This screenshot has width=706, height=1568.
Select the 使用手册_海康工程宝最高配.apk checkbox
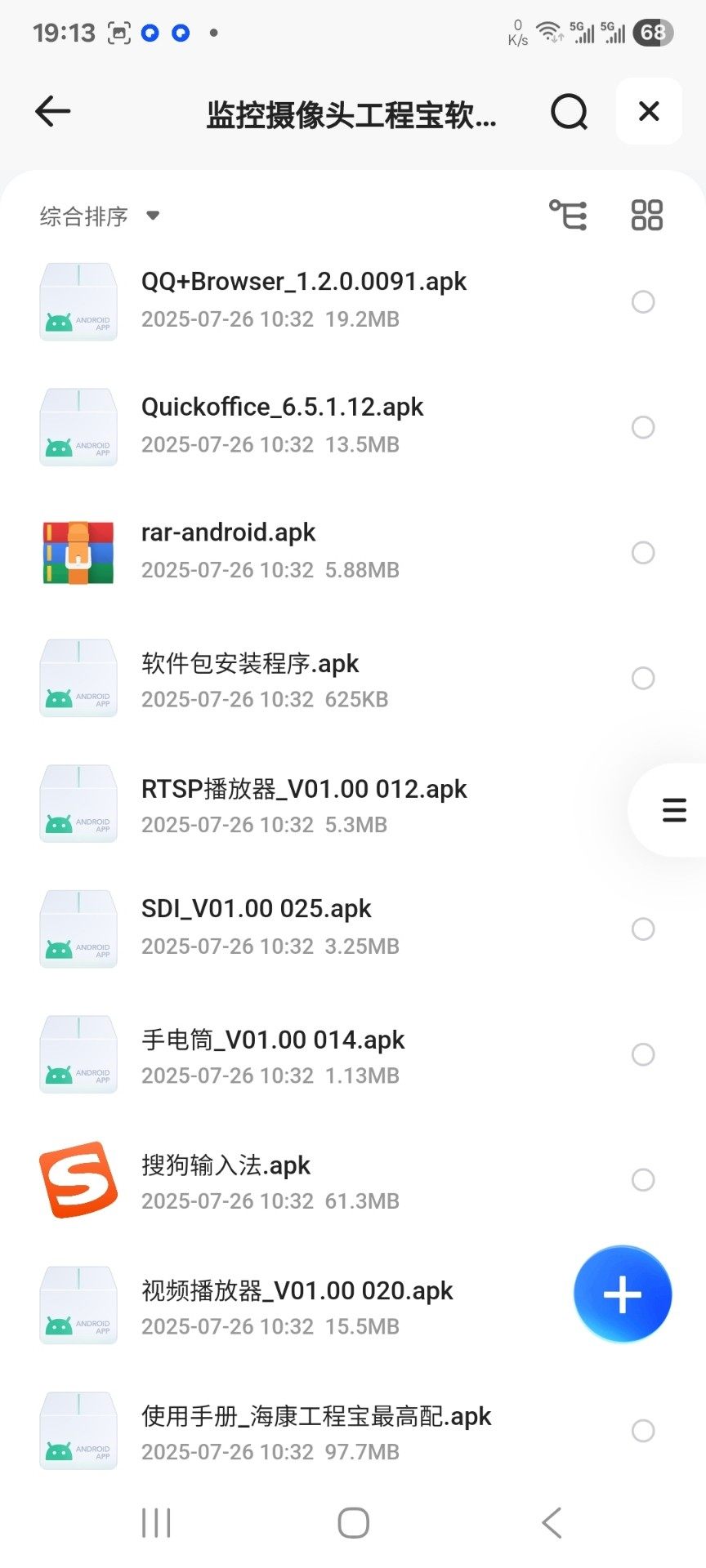(x=643, y=1431)
